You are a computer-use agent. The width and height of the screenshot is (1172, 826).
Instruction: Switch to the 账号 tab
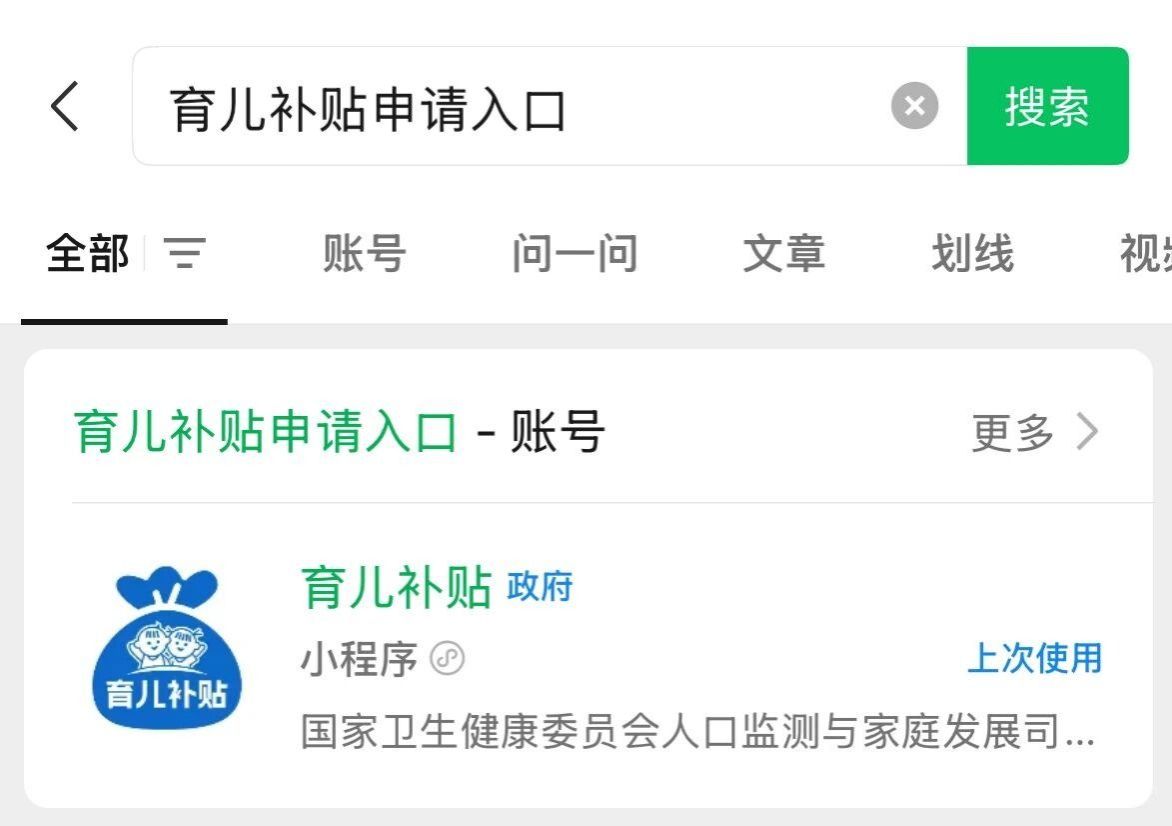(364, 254)
